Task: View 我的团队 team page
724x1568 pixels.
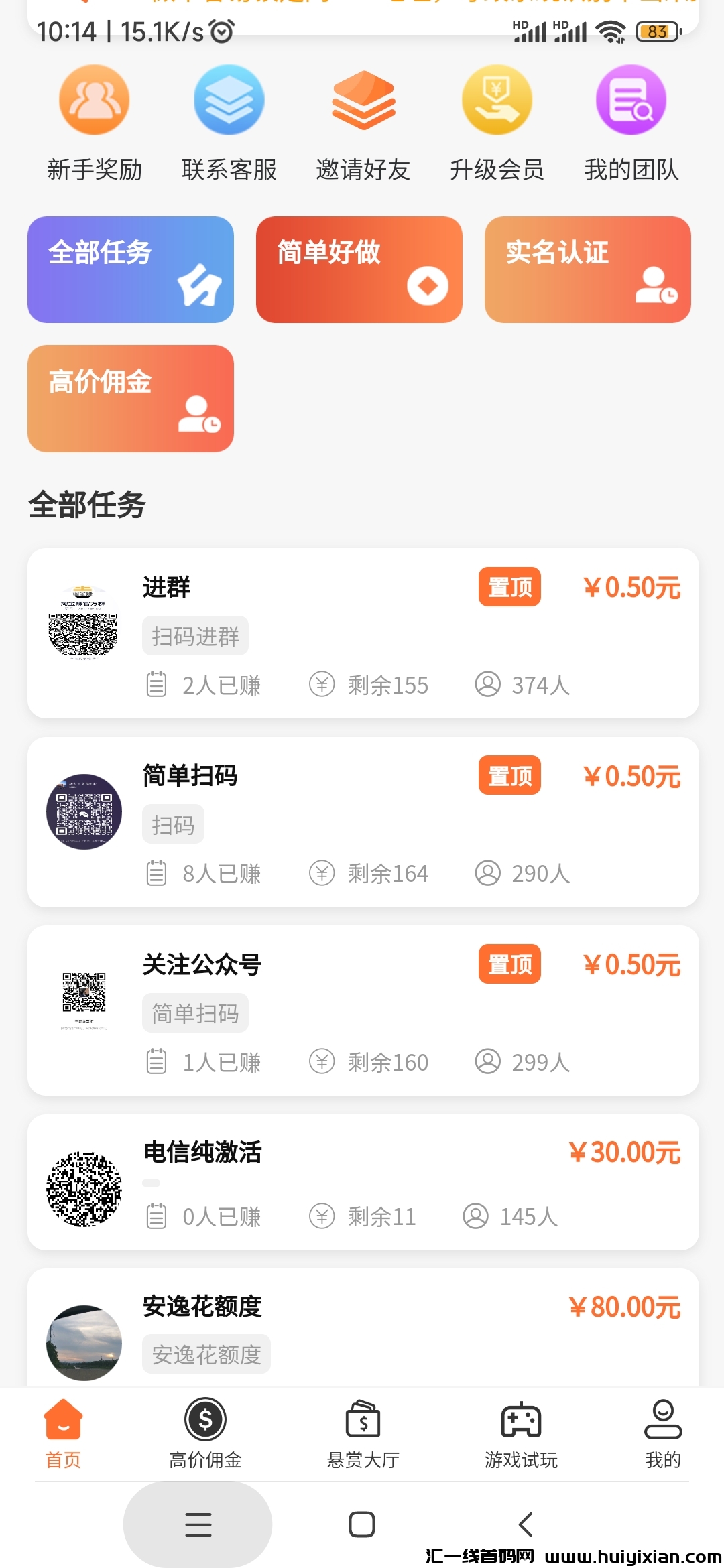Action: [631, 123]
